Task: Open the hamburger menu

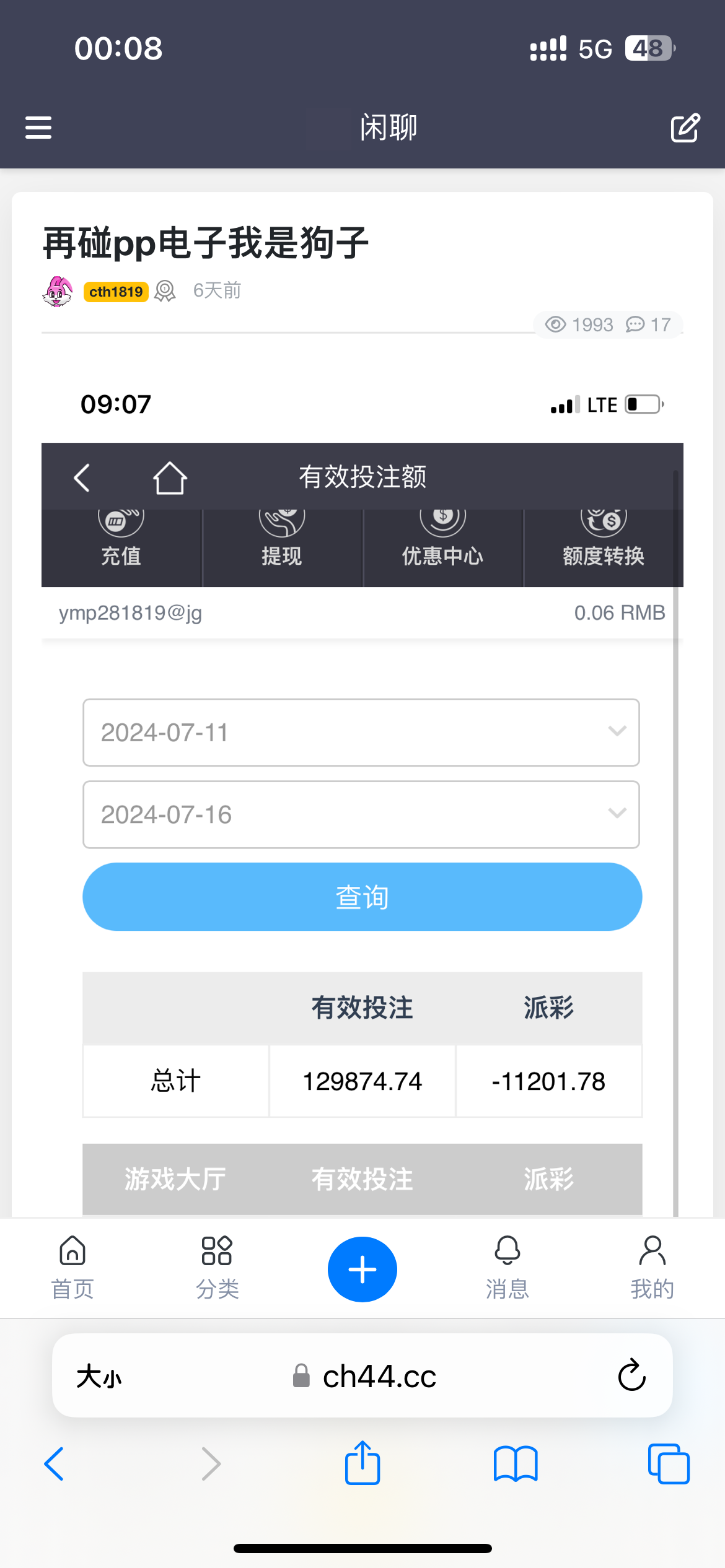Action: click(38, 128)
